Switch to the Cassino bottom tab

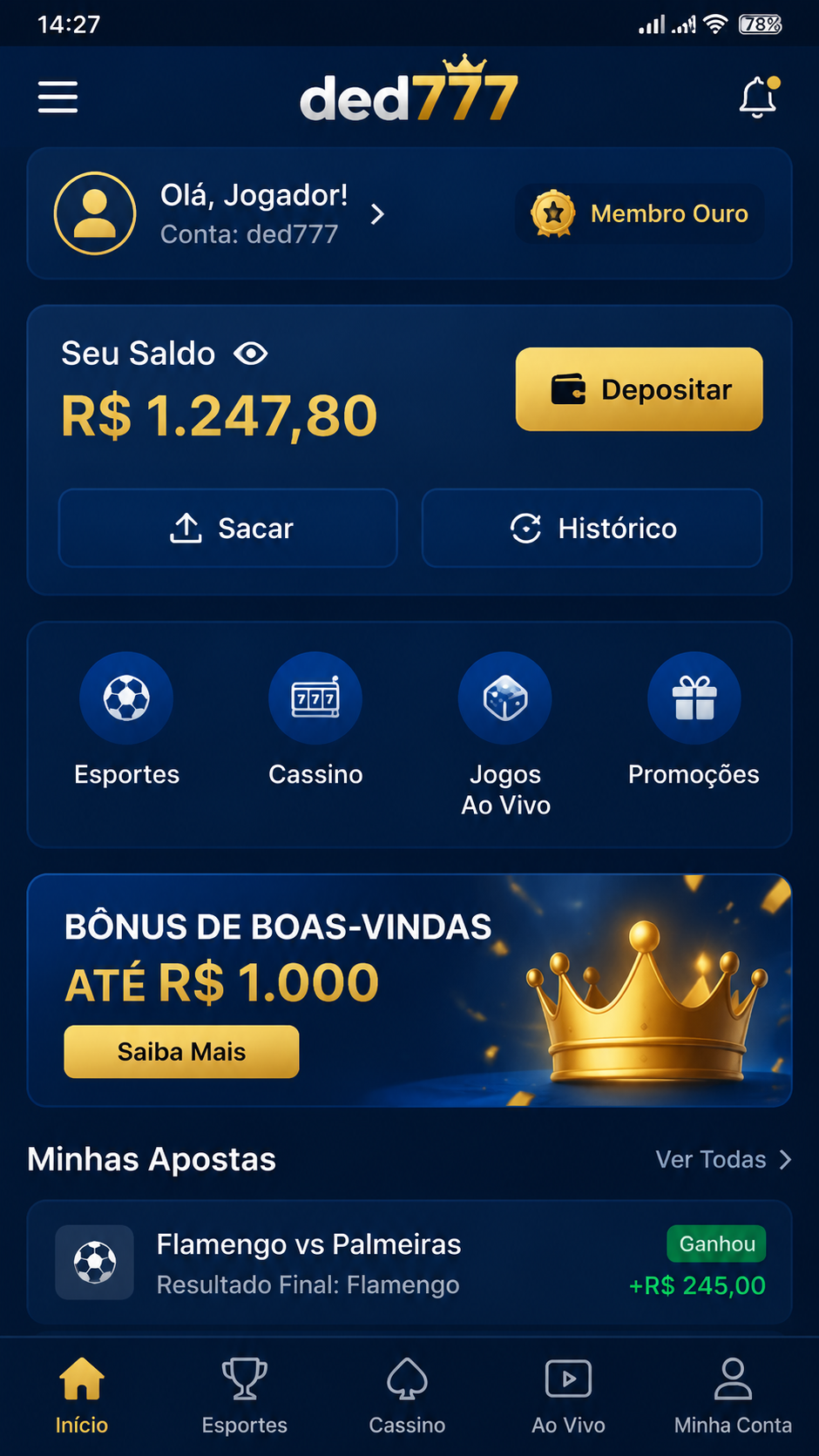click(x=407, y=1396)
